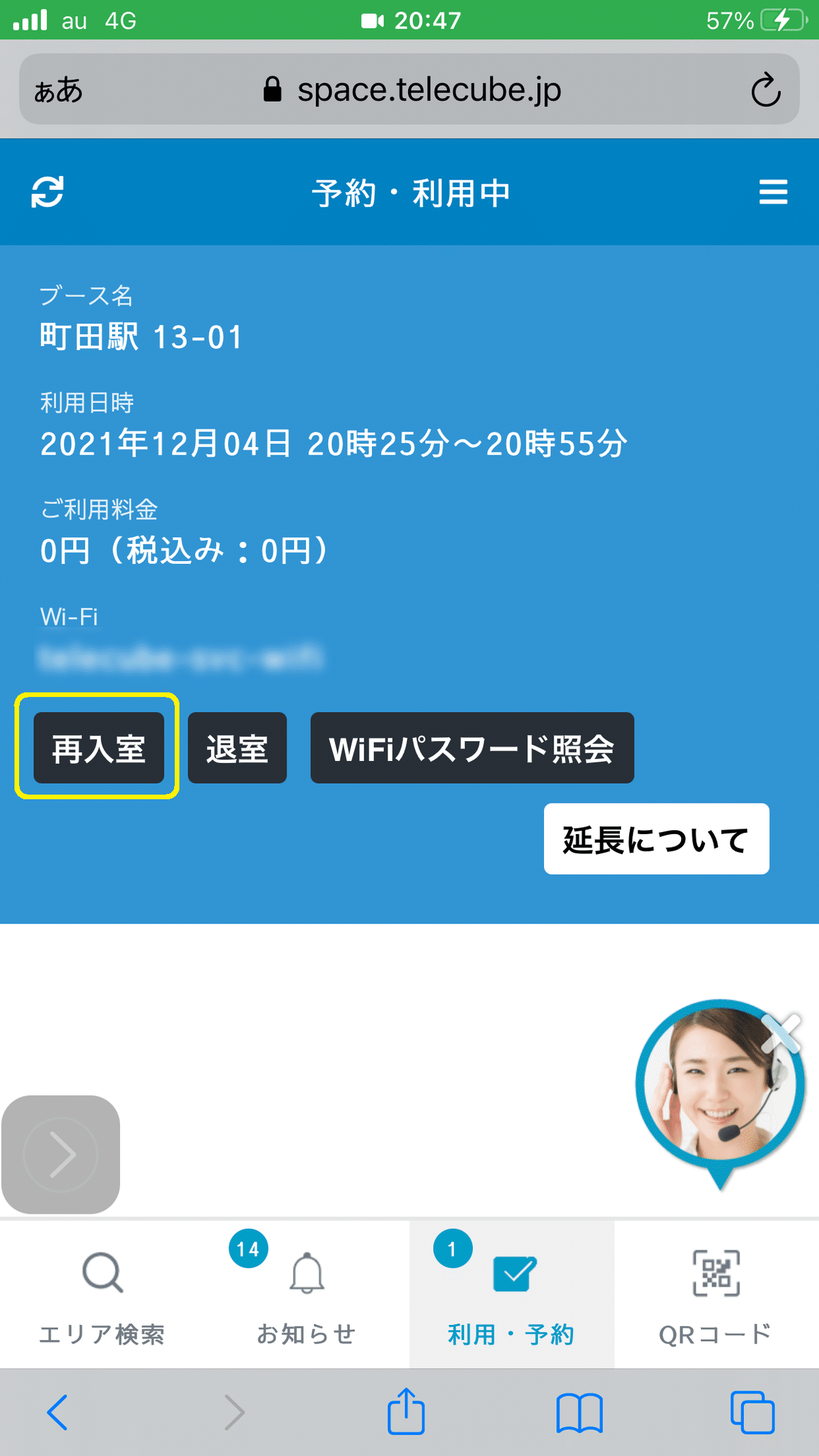Screen dimensions: 819x1456
Task: Select the 利用・予約 tab
Action: [x=512, y=1295]
